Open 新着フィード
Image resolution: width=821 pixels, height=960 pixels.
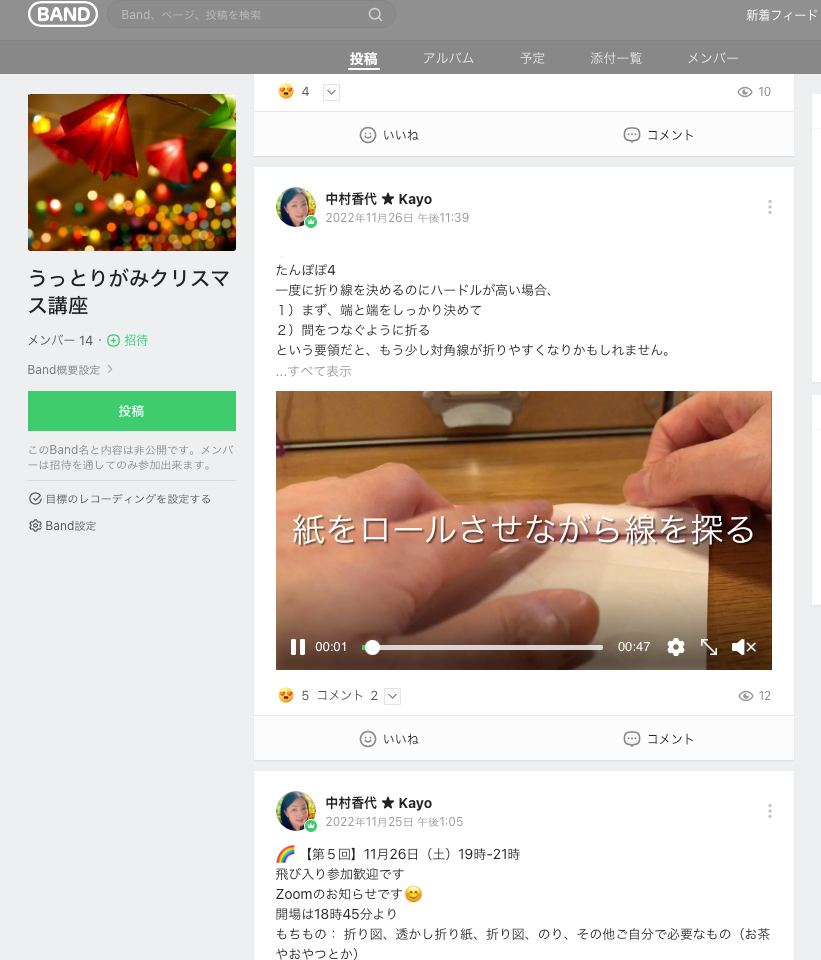tap(782, 15)
